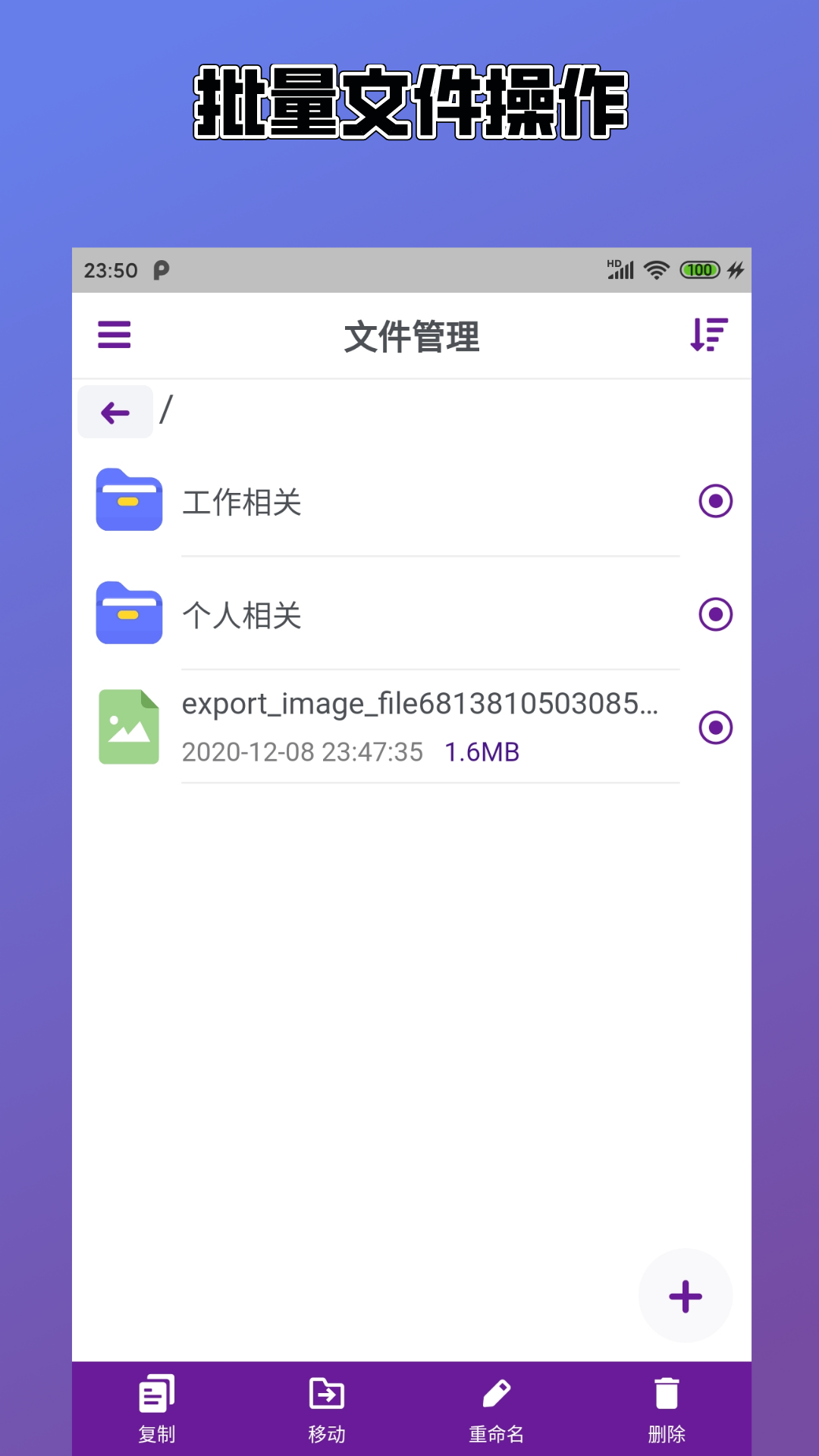
Task: Select the Move (移动) action icon
Action: 326,1392
